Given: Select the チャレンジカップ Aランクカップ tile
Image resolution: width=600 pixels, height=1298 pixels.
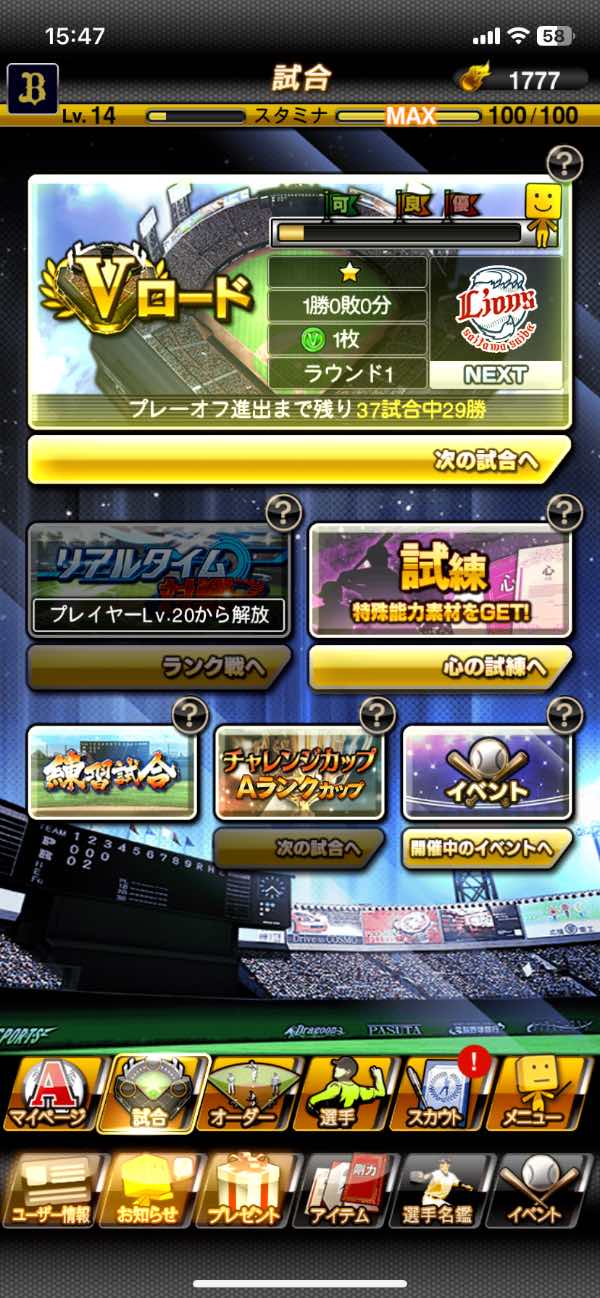Looking at the screenshot, I should point(298,774).
